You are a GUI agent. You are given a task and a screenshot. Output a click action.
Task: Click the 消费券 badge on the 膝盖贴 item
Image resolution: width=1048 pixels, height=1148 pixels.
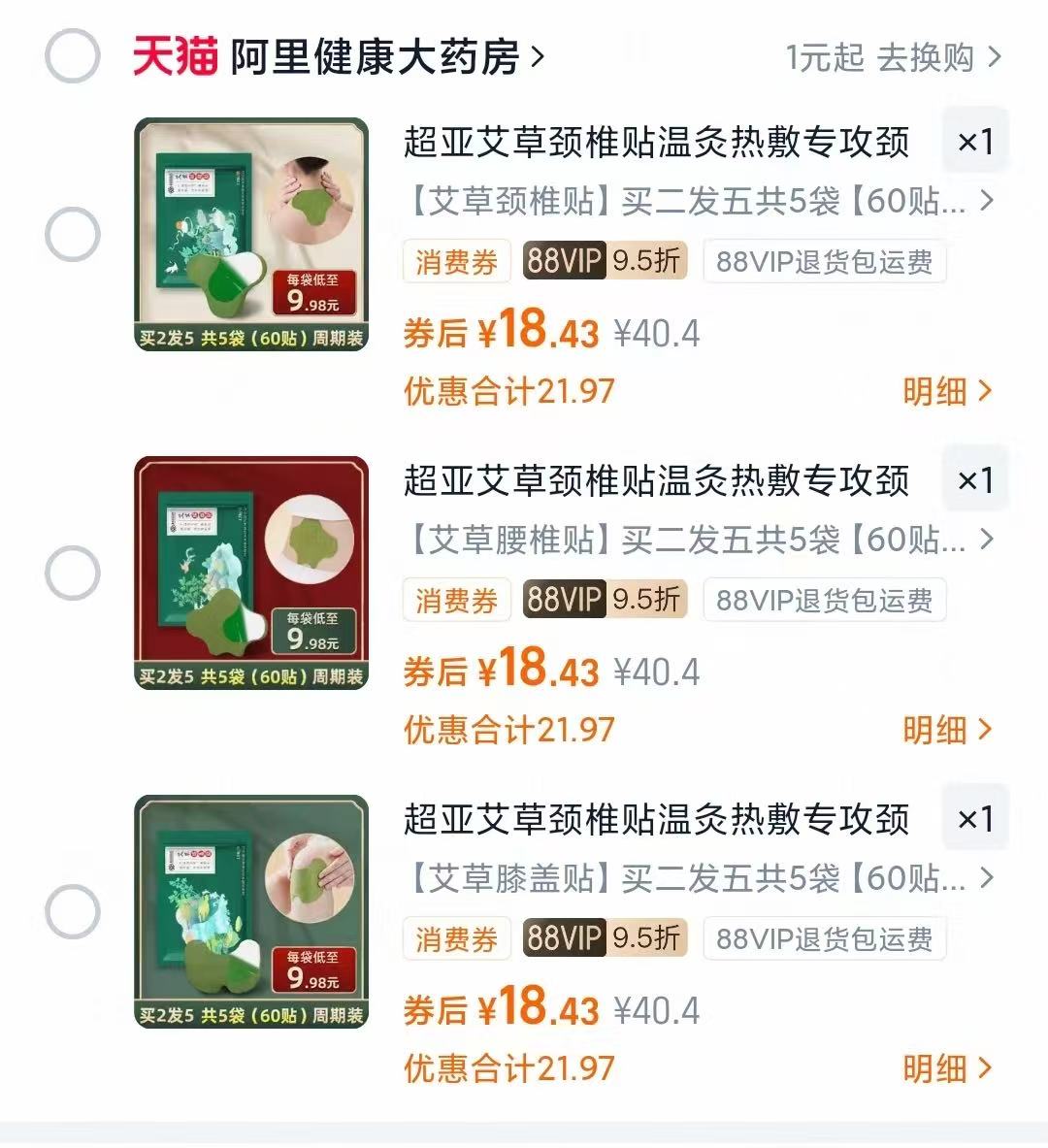point(456,938)
